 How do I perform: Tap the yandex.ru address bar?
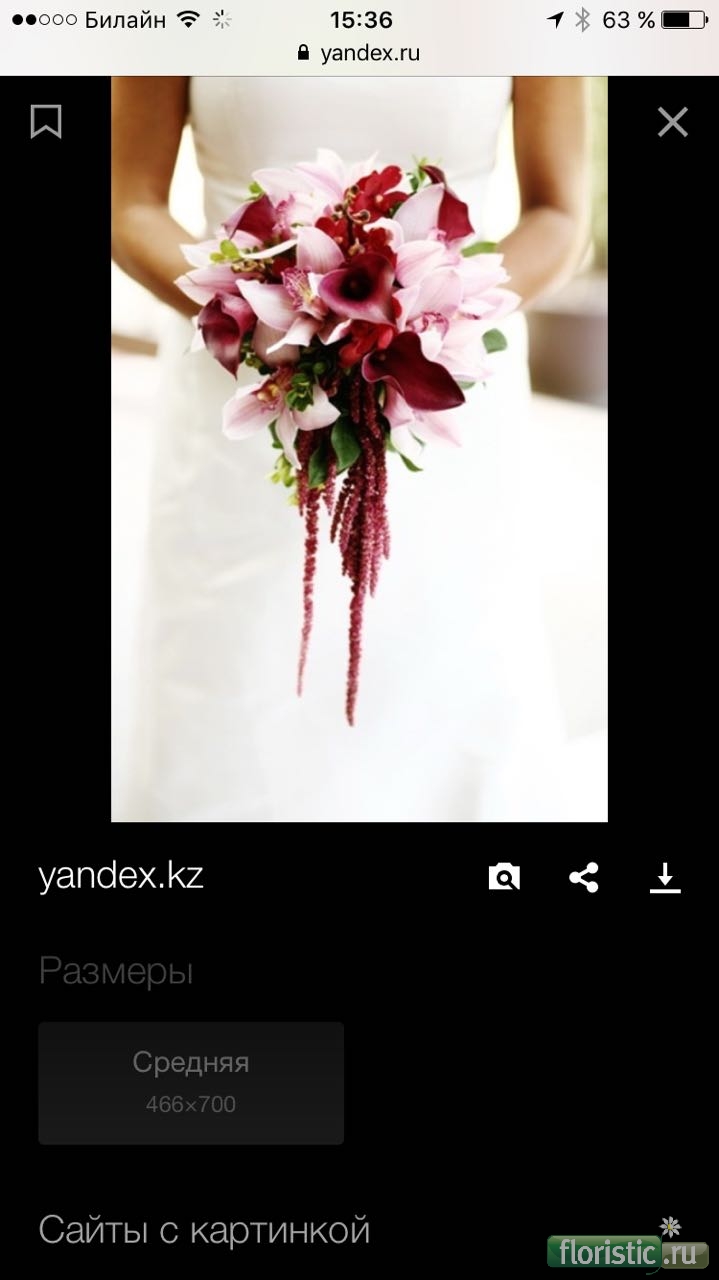(x=359, y=53)
